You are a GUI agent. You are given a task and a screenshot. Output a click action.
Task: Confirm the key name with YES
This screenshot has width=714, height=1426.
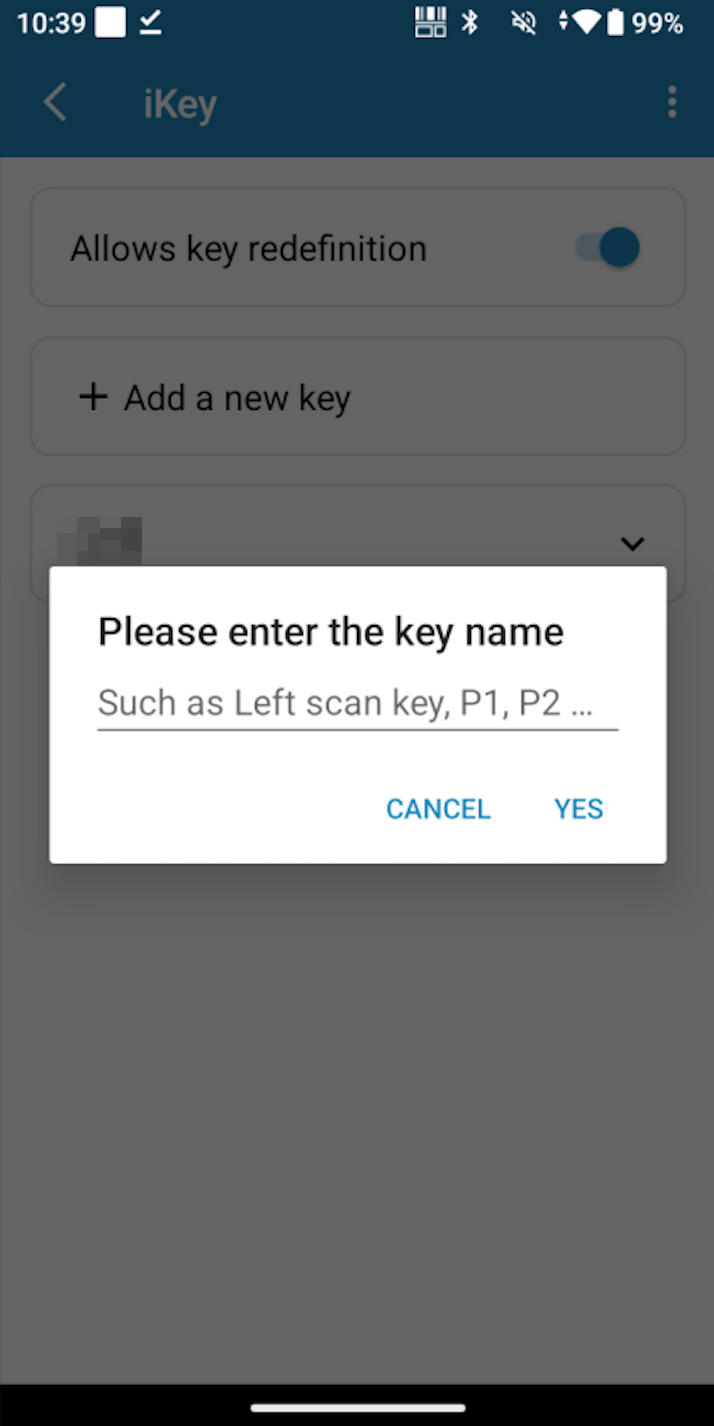coord(578,809)
